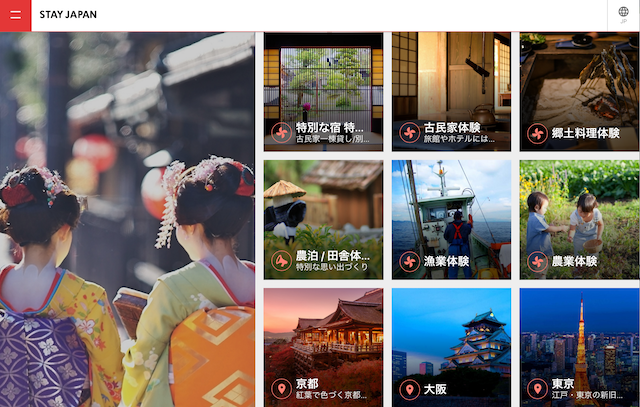Image resolution: width=640 pixels, height=407 pixels.
Task: Browse stays in 大阪
Action: [x=451, y=348]
